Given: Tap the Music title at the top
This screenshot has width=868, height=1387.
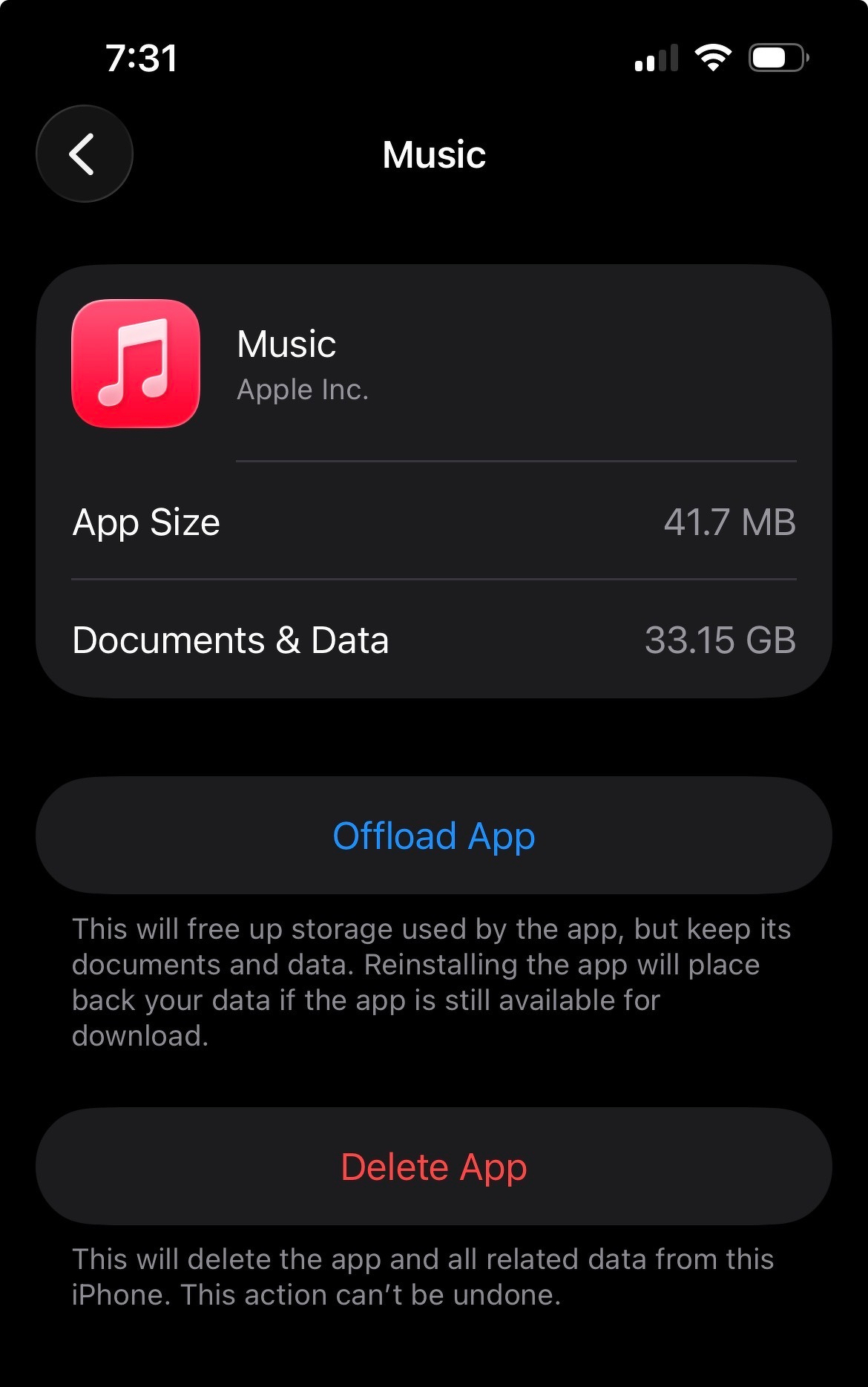Looking at the screenshot, I should click(x=434, y=154).
